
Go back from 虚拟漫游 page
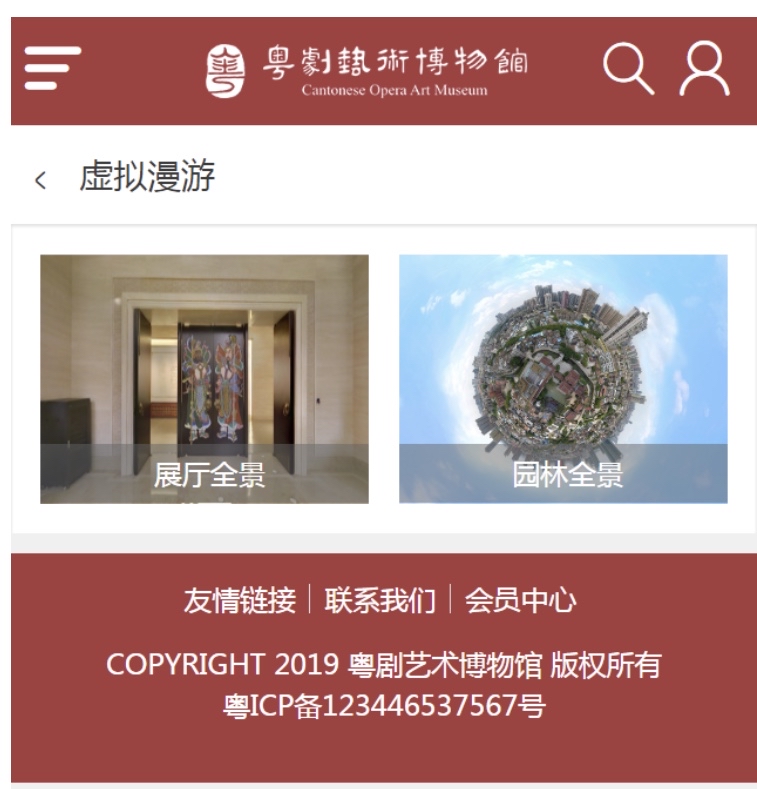[x=40, y=180]
